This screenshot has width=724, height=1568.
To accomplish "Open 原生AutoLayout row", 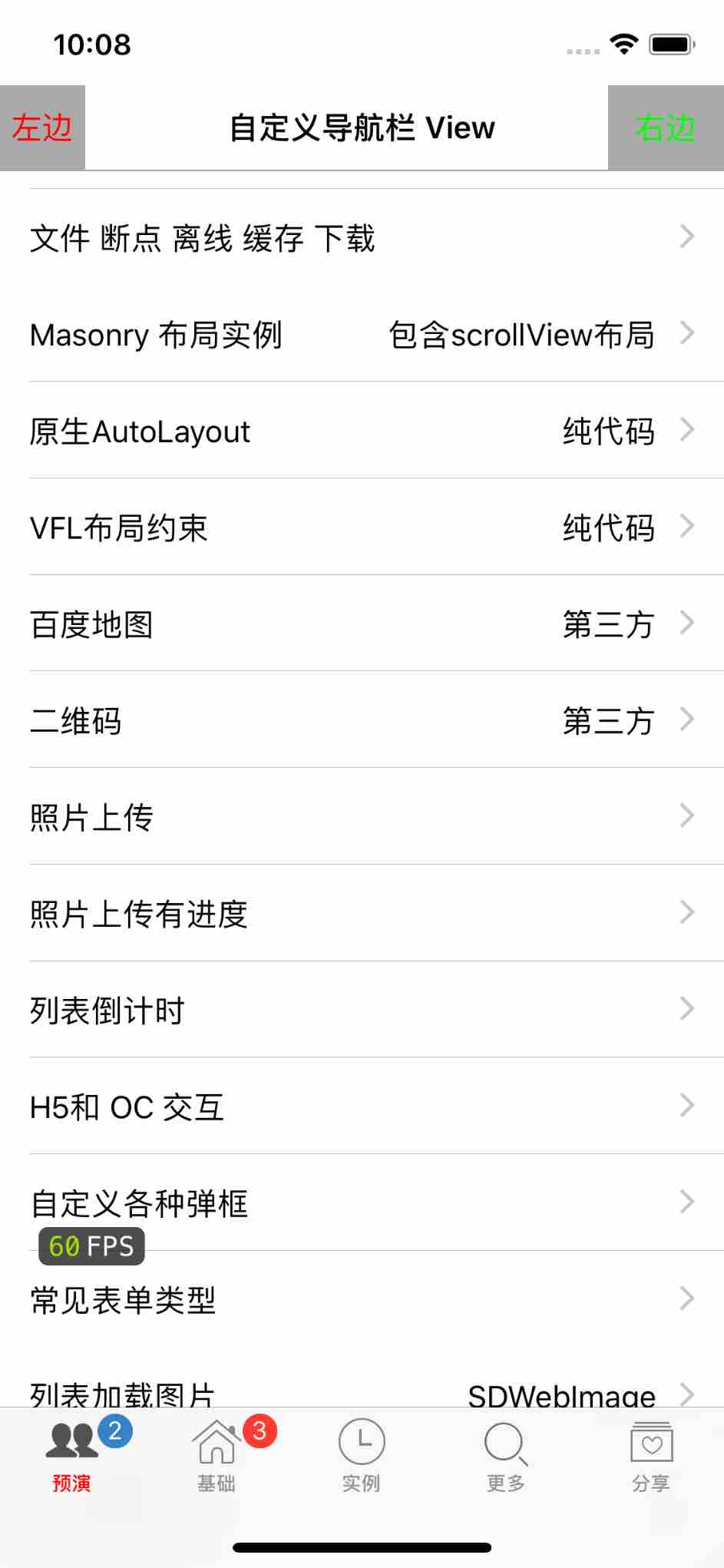I will pyautogui.click(x=361, y=432).
